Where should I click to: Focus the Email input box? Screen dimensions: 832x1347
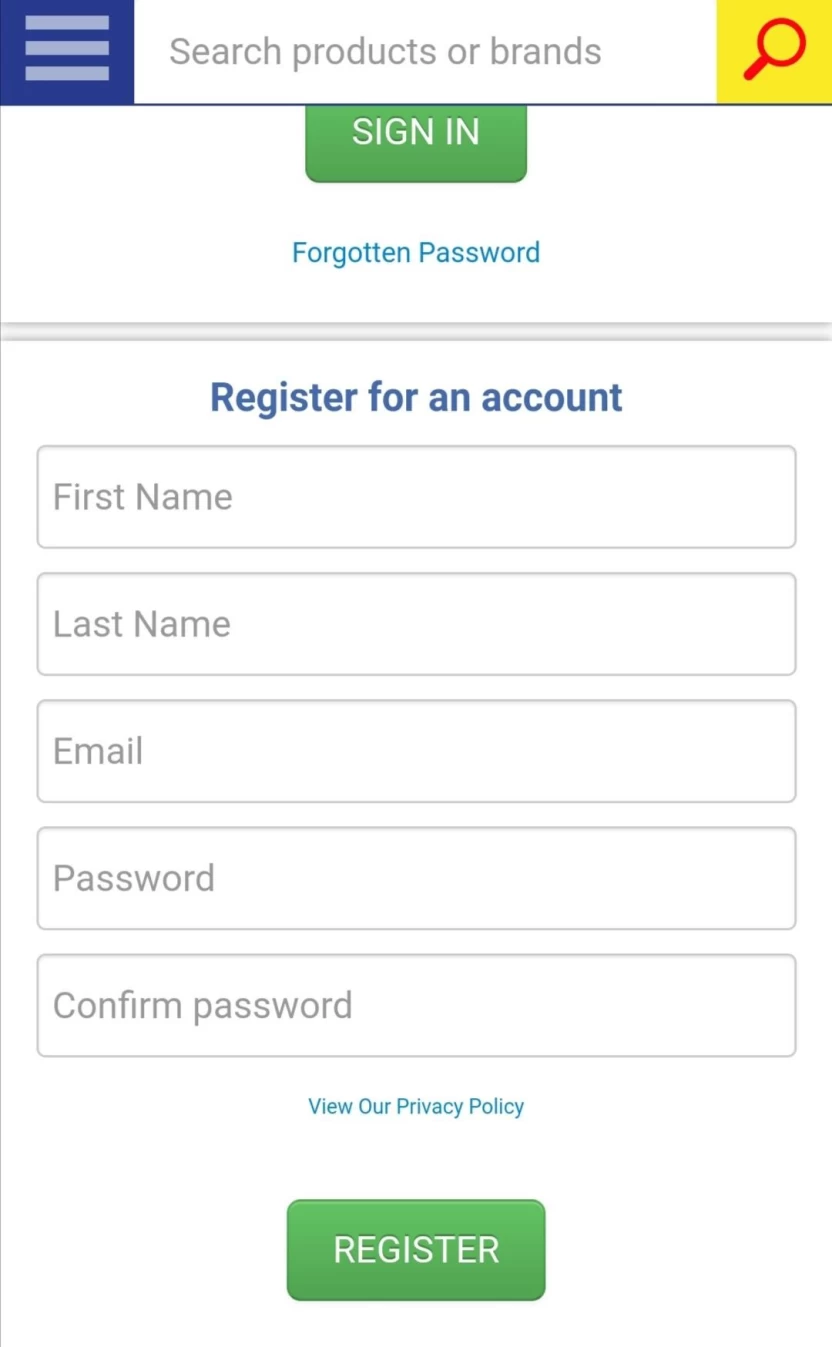pos(416,751)
